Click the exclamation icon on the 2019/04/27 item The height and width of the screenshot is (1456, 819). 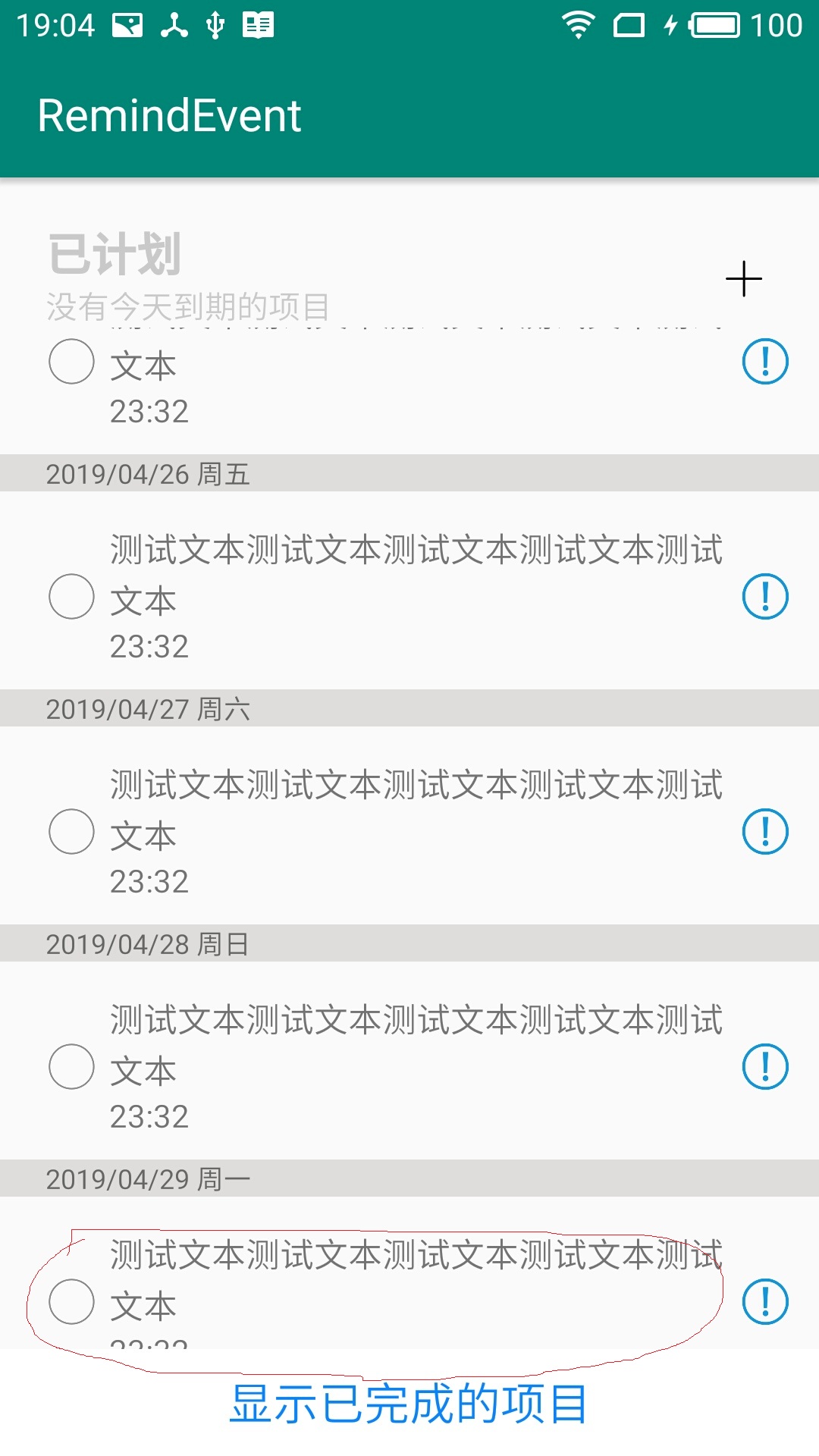[x=765, y=833]
